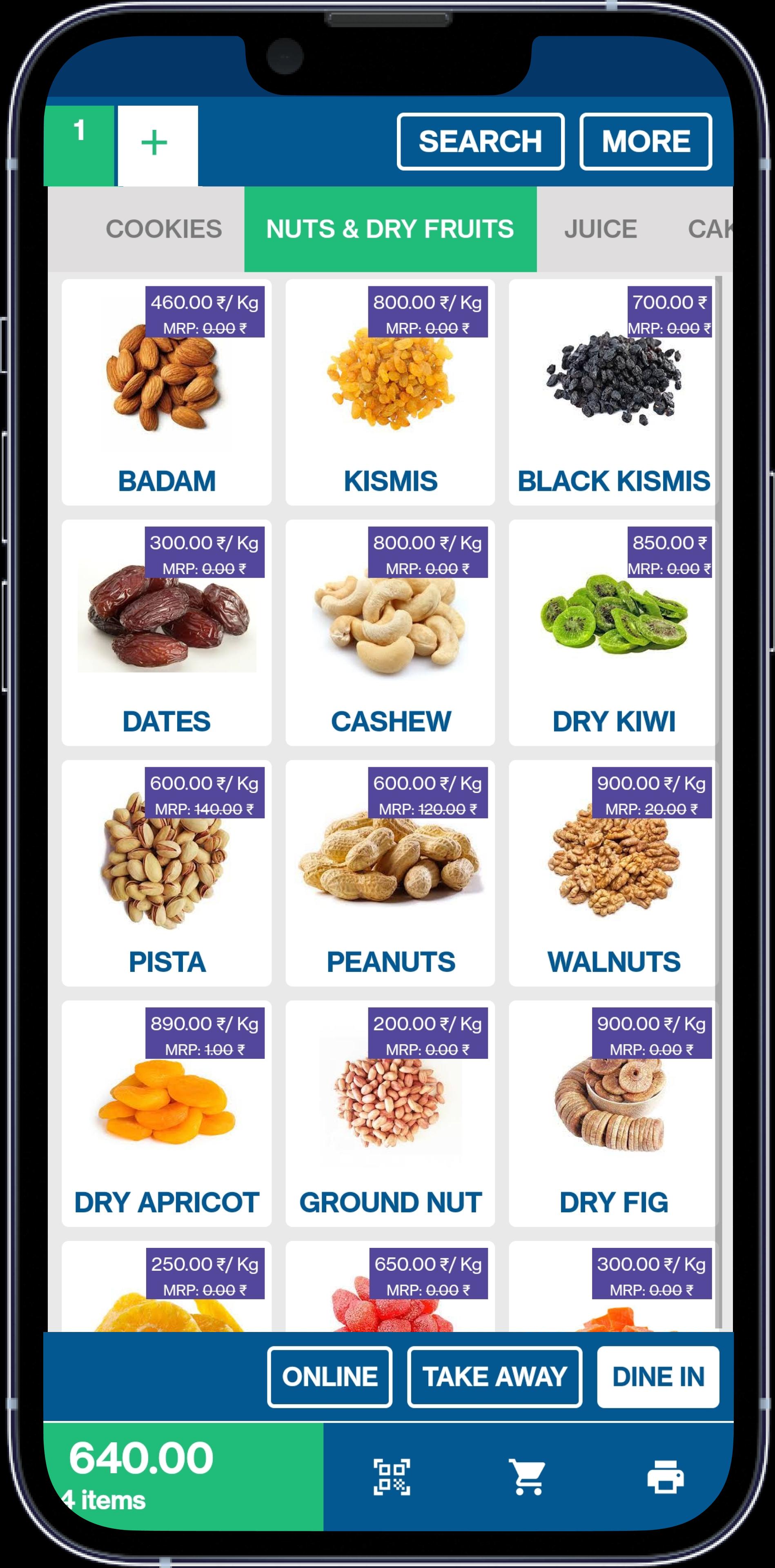Image resolution: width=775 pixels, height=1568 pixels.
Task: Print the bill with printer icon
Action: click(665, 1477)
